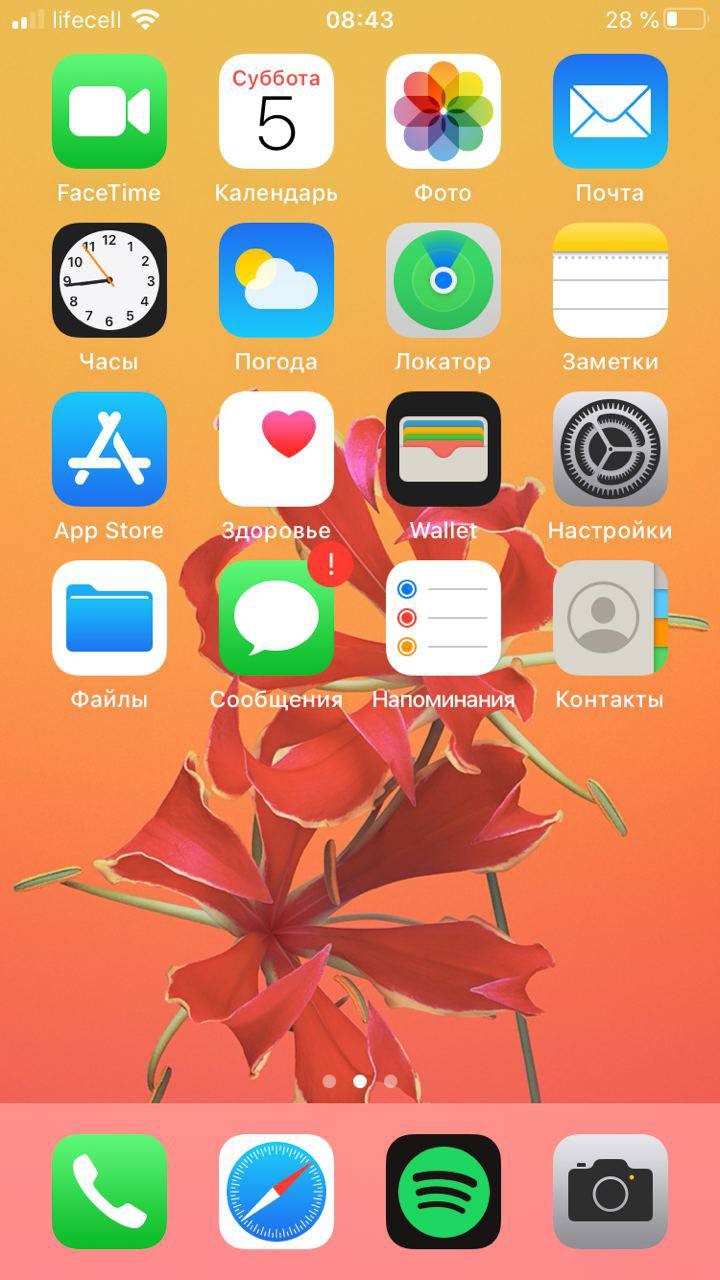Open the App Store
The width and height of the screenshot is (720, 1280).
pyautogui.click(x=109, y=449)
